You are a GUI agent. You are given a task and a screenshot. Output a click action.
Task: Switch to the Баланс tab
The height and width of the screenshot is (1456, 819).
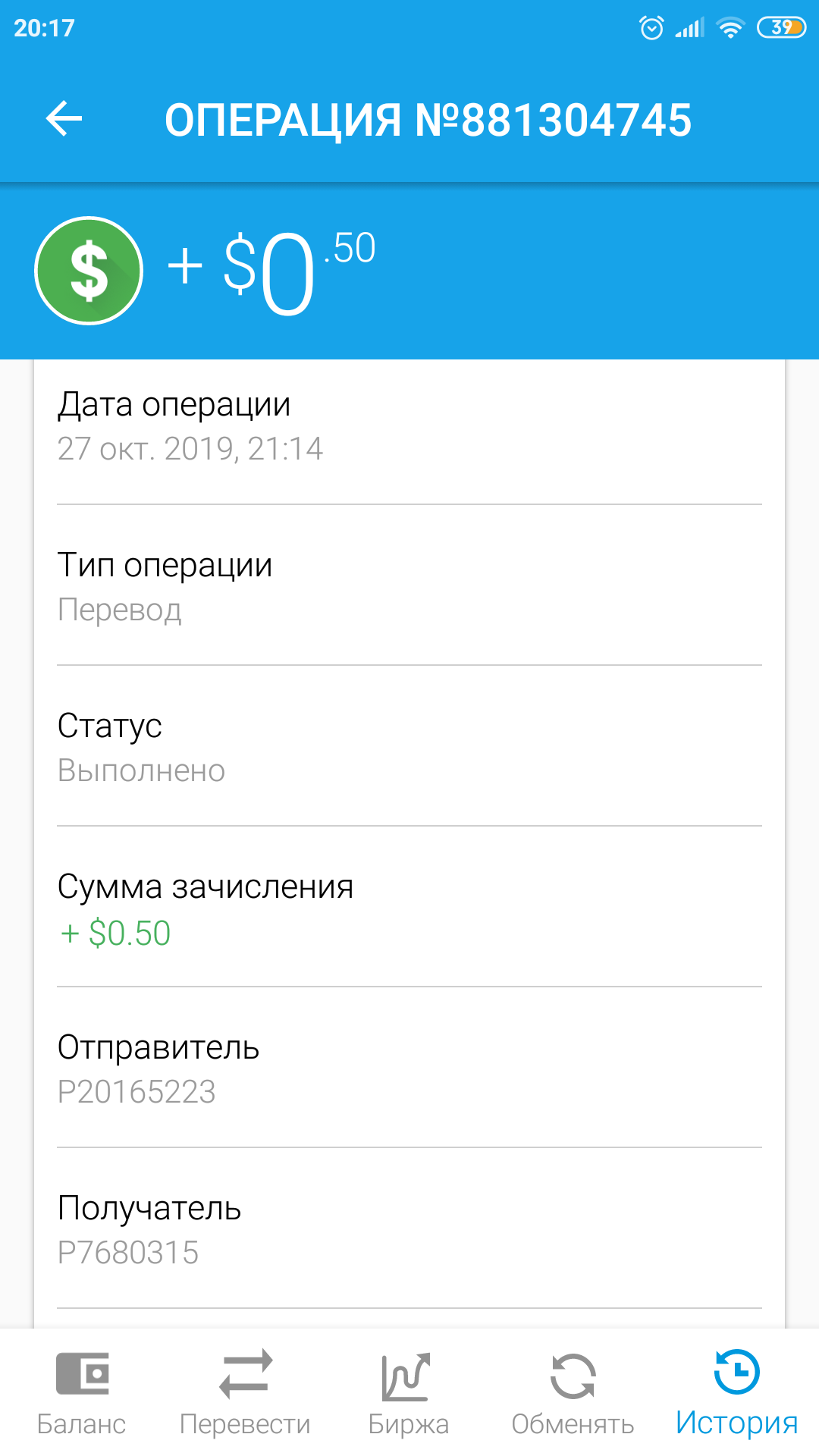click(x=82, y=1392)
